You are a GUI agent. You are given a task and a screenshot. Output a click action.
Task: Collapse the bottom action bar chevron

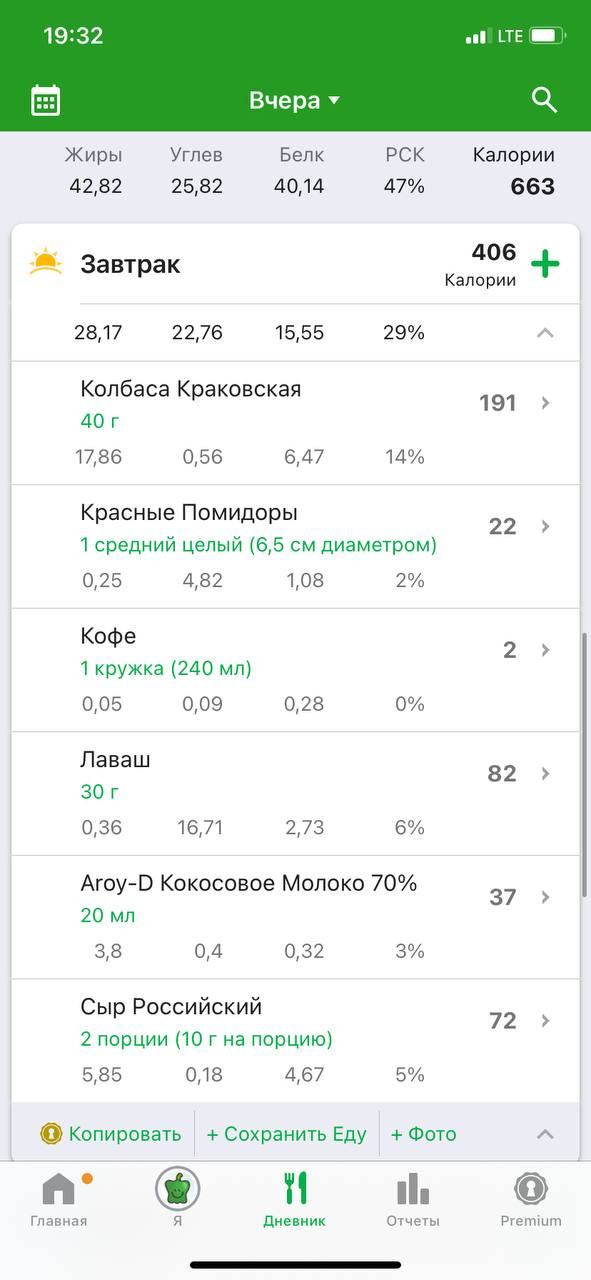click(x=545, y=1134)
